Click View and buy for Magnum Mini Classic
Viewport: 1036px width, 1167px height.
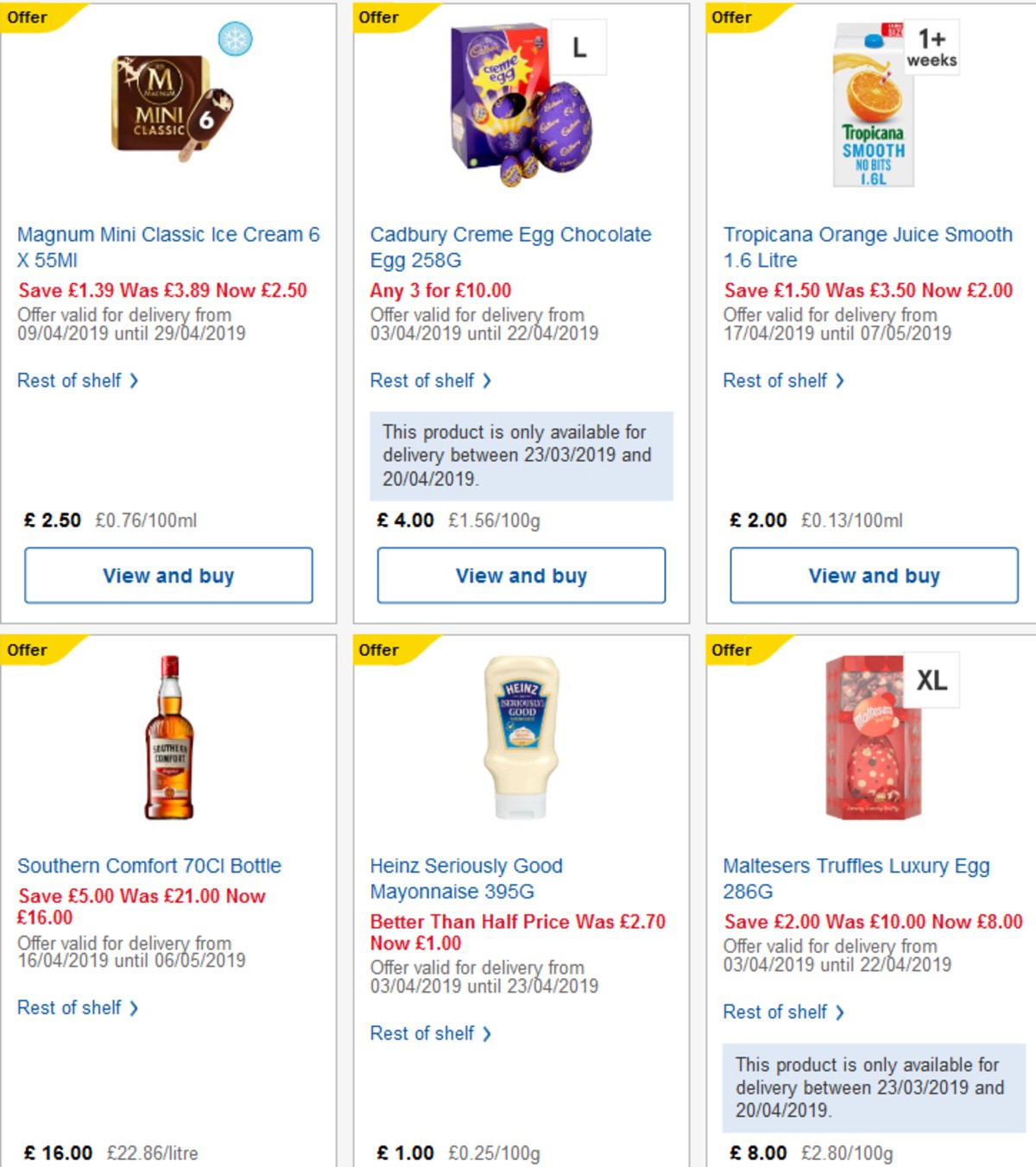pos(169,576)
